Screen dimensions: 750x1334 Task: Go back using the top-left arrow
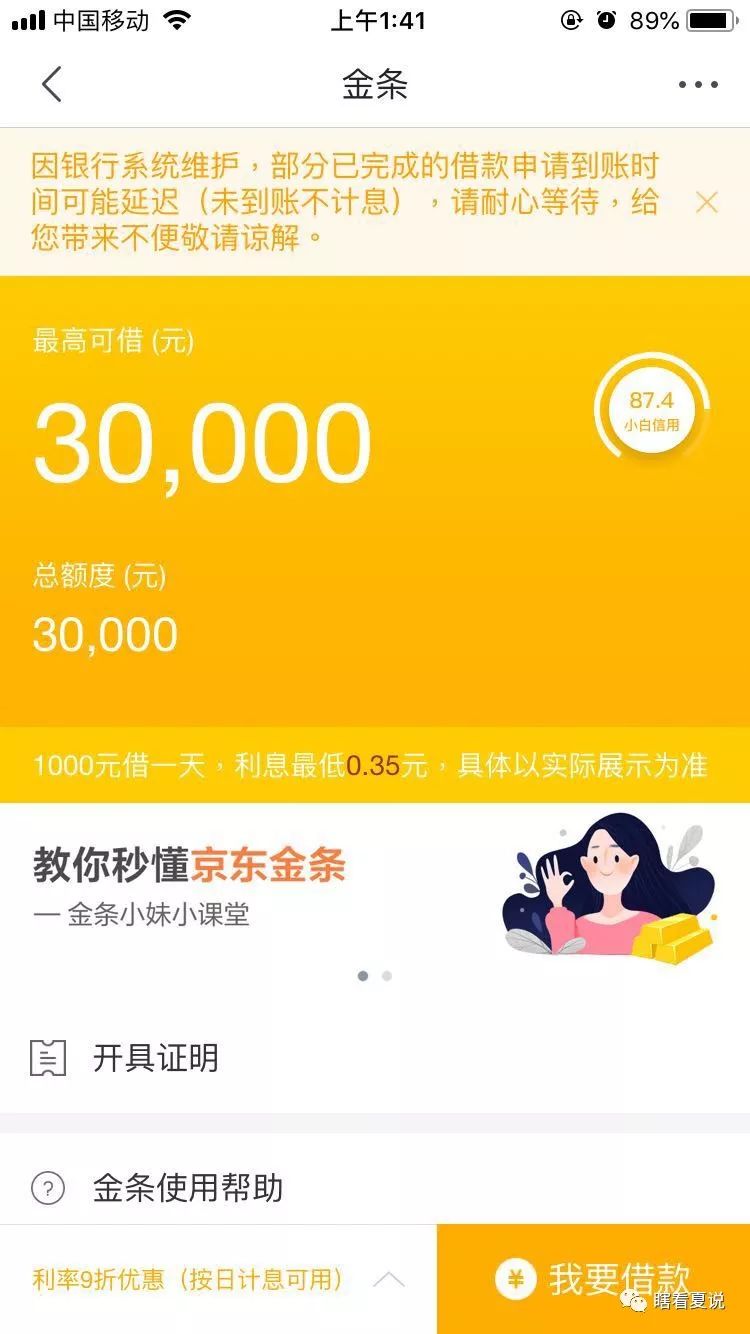(x=52, y=85)
